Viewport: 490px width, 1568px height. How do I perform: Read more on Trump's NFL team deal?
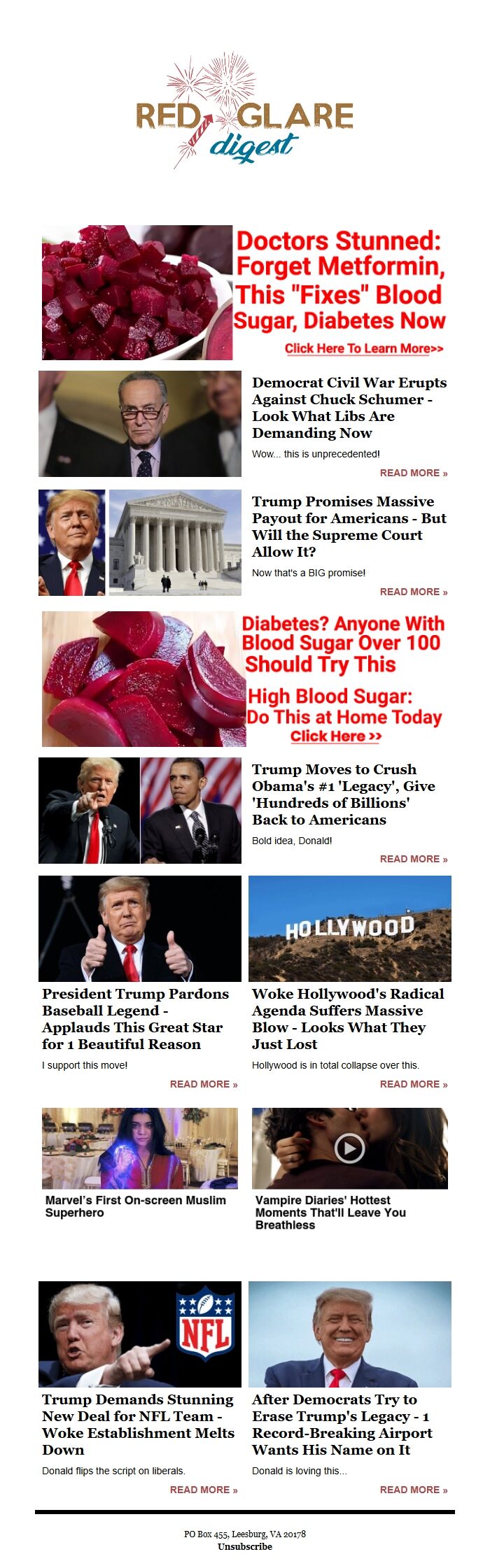point(203,1490)
